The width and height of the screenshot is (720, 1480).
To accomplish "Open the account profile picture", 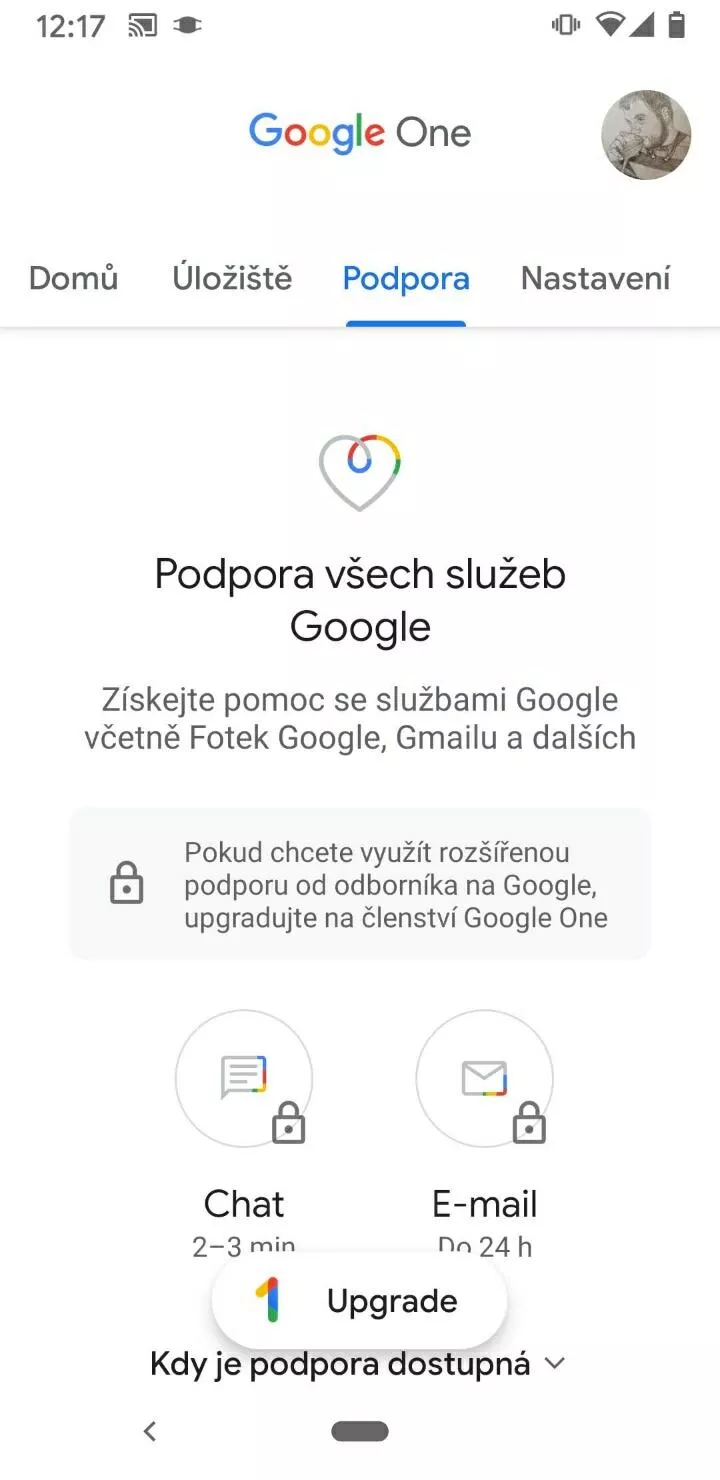I will point(646,135).
